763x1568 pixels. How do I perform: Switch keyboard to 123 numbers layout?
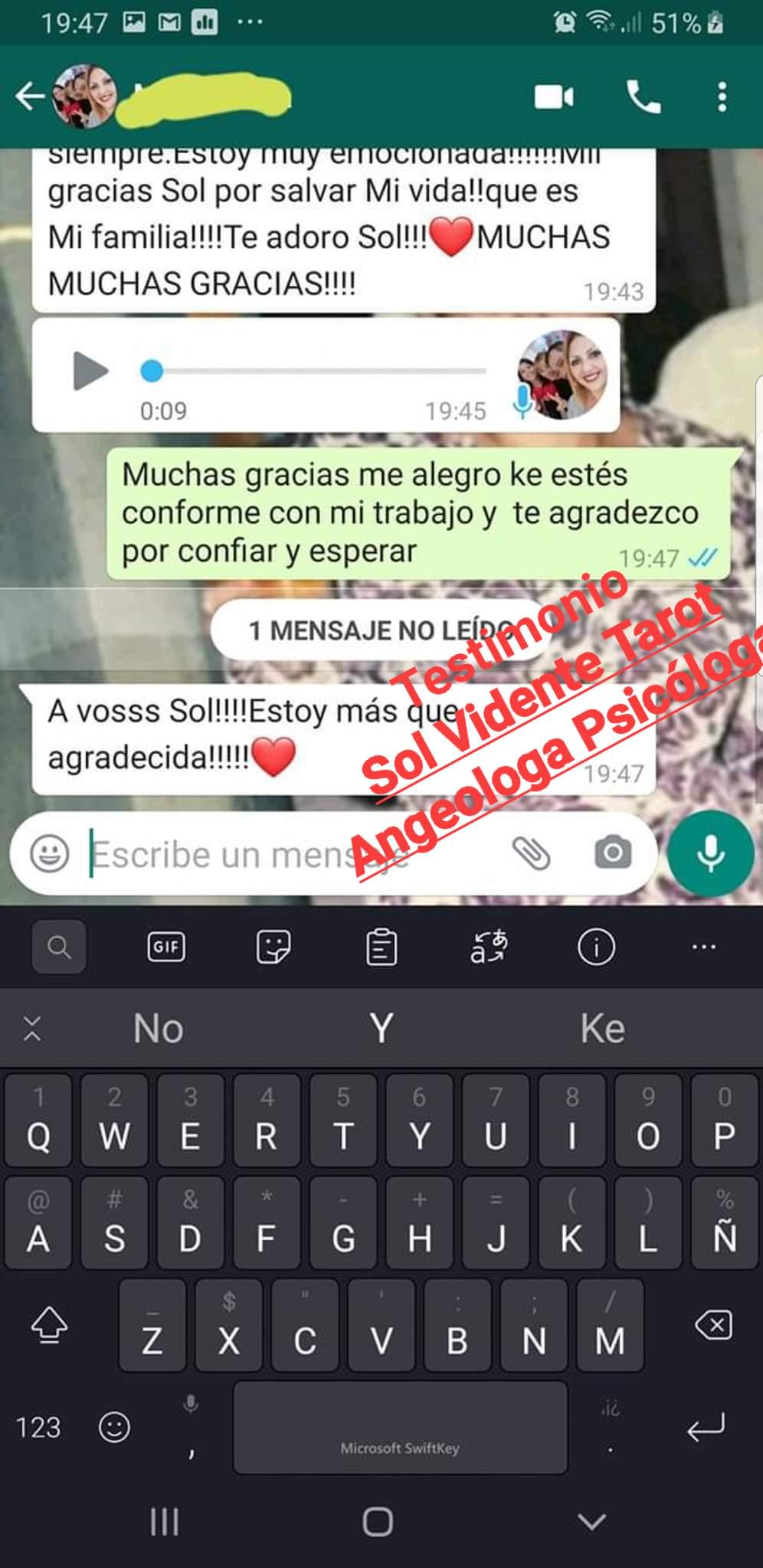point(38,1427)
